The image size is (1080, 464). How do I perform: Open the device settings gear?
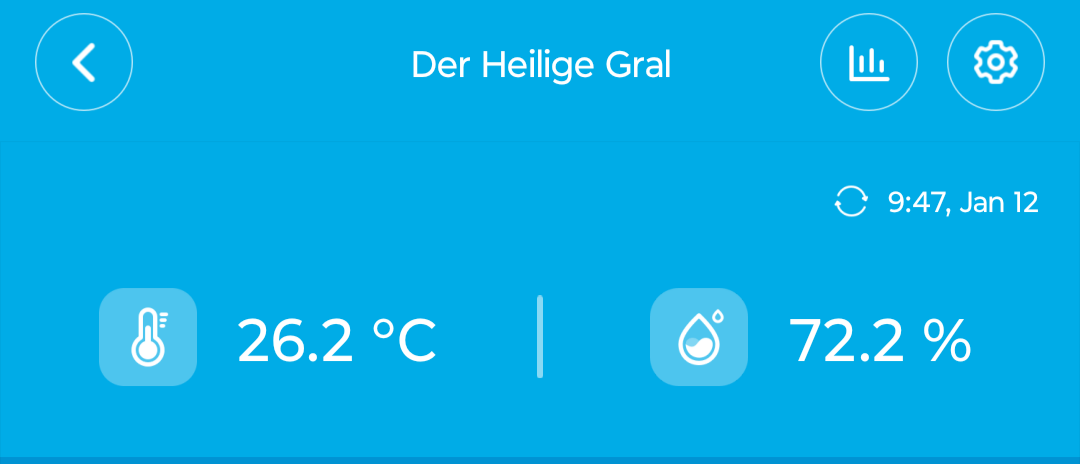(995, 63)
